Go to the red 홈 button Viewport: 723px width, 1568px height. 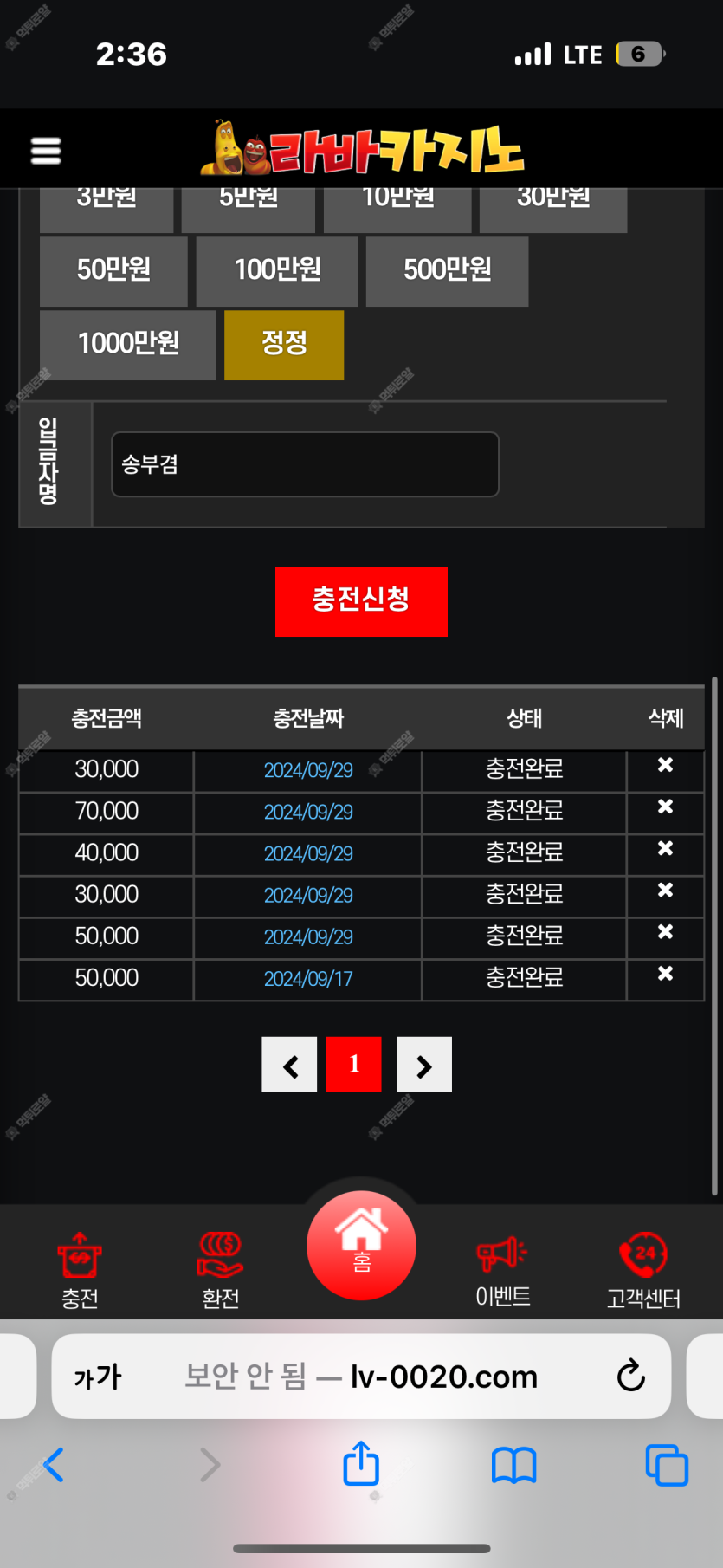pos(361,1245)
